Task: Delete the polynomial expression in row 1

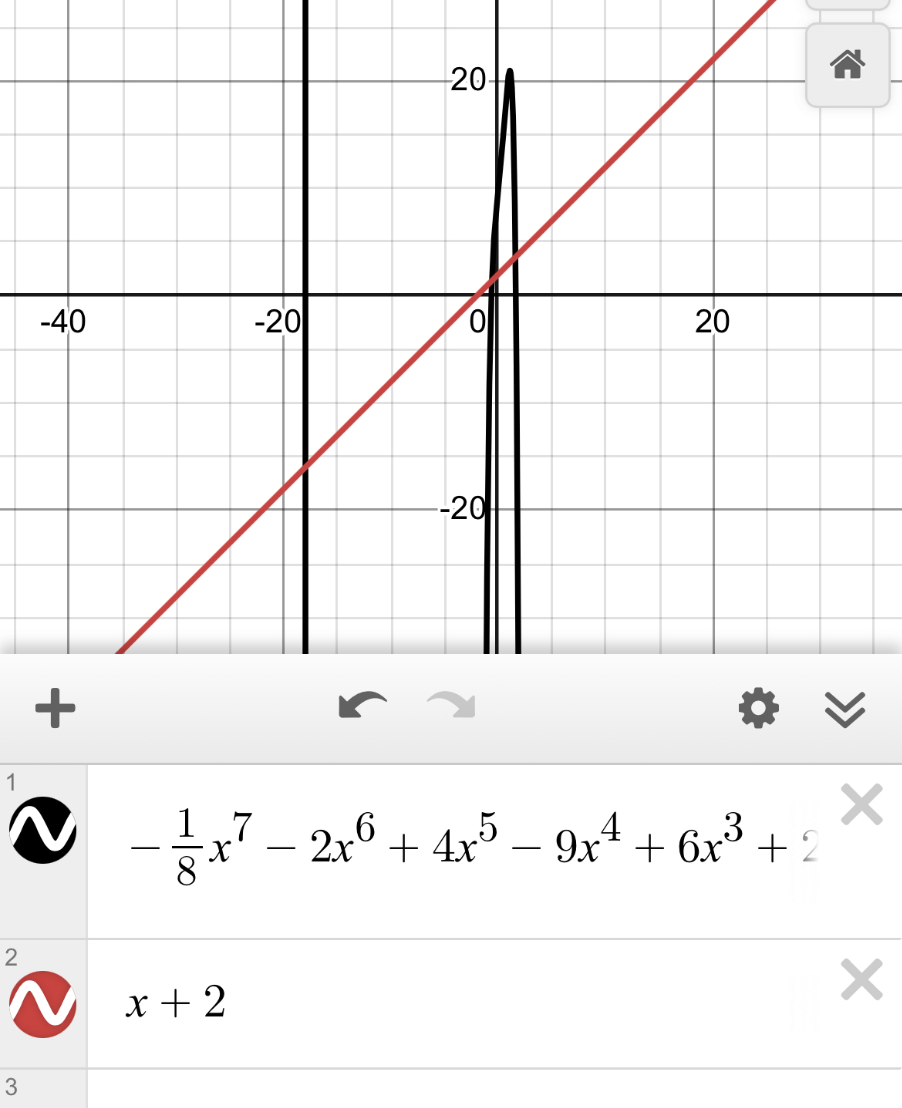Action: coord(861,805)
